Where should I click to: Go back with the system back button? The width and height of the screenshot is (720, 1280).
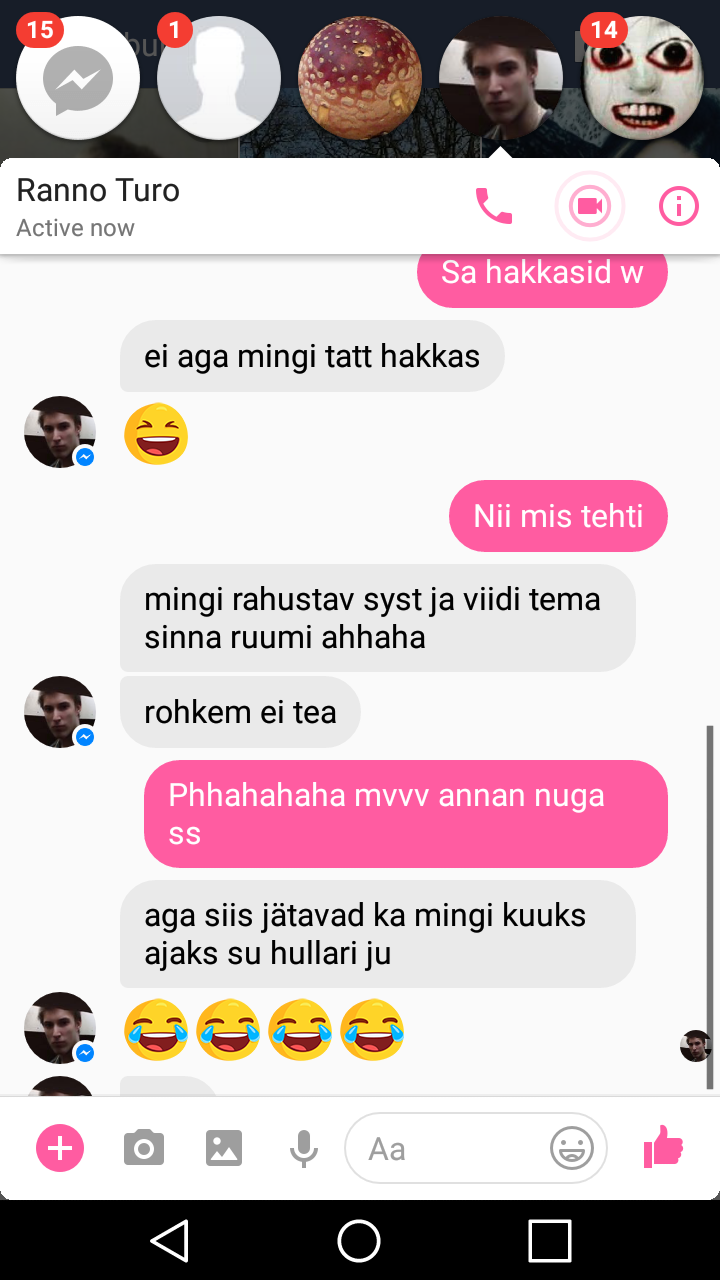tap(170, 1240)
